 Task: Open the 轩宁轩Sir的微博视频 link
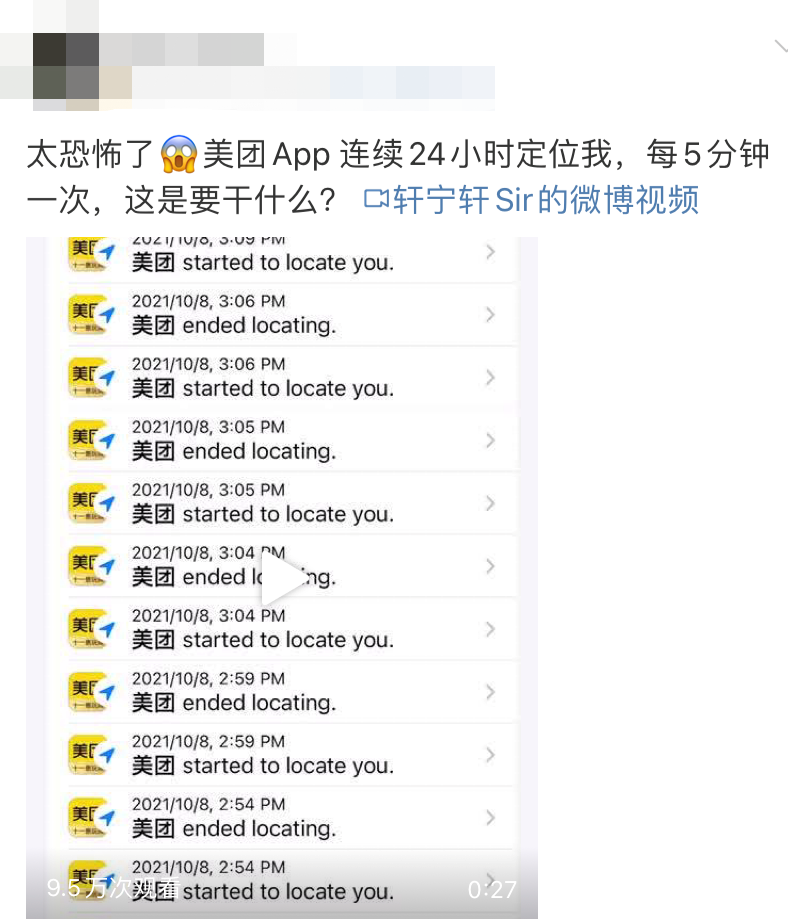tap(532, 200)
